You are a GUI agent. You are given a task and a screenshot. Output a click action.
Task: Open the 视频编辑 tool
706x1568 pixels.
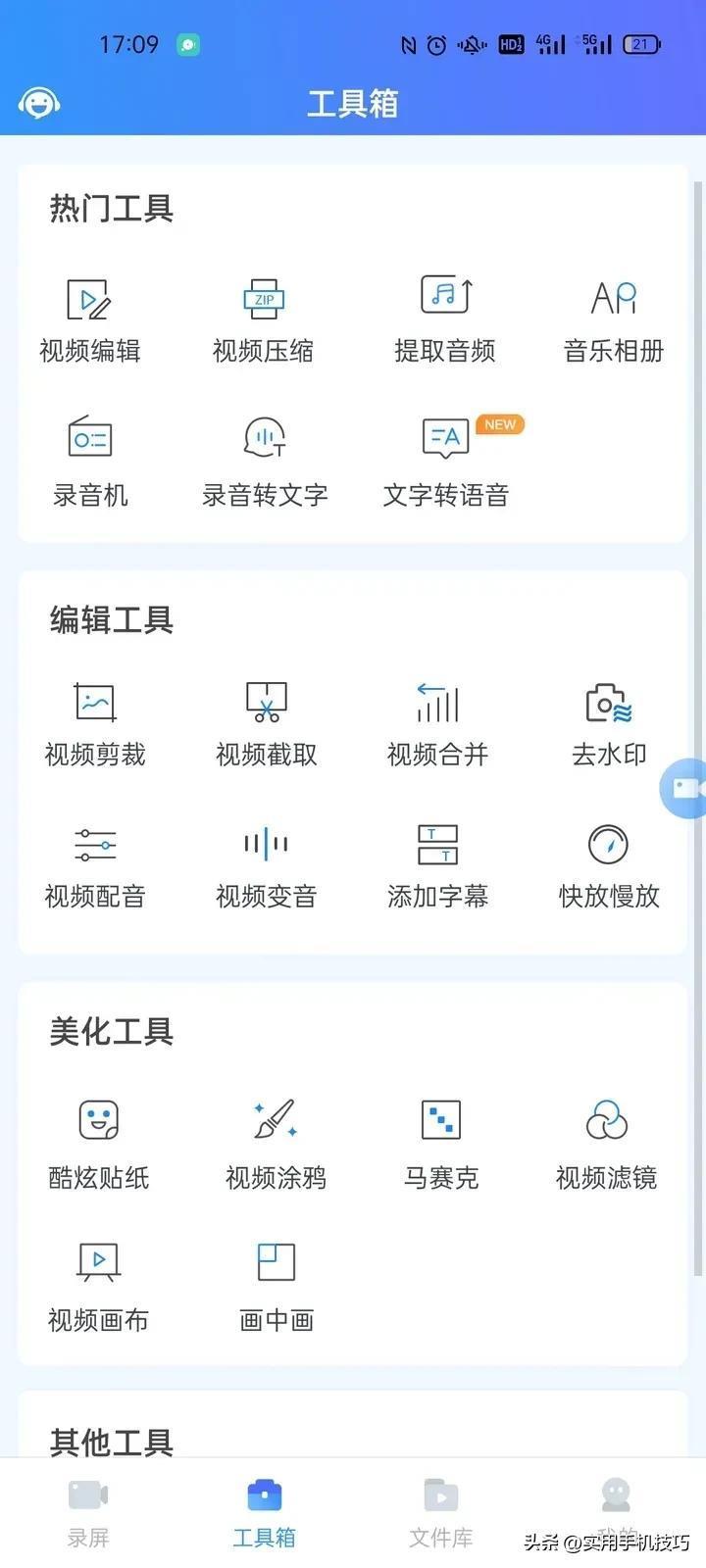(89, 320)
